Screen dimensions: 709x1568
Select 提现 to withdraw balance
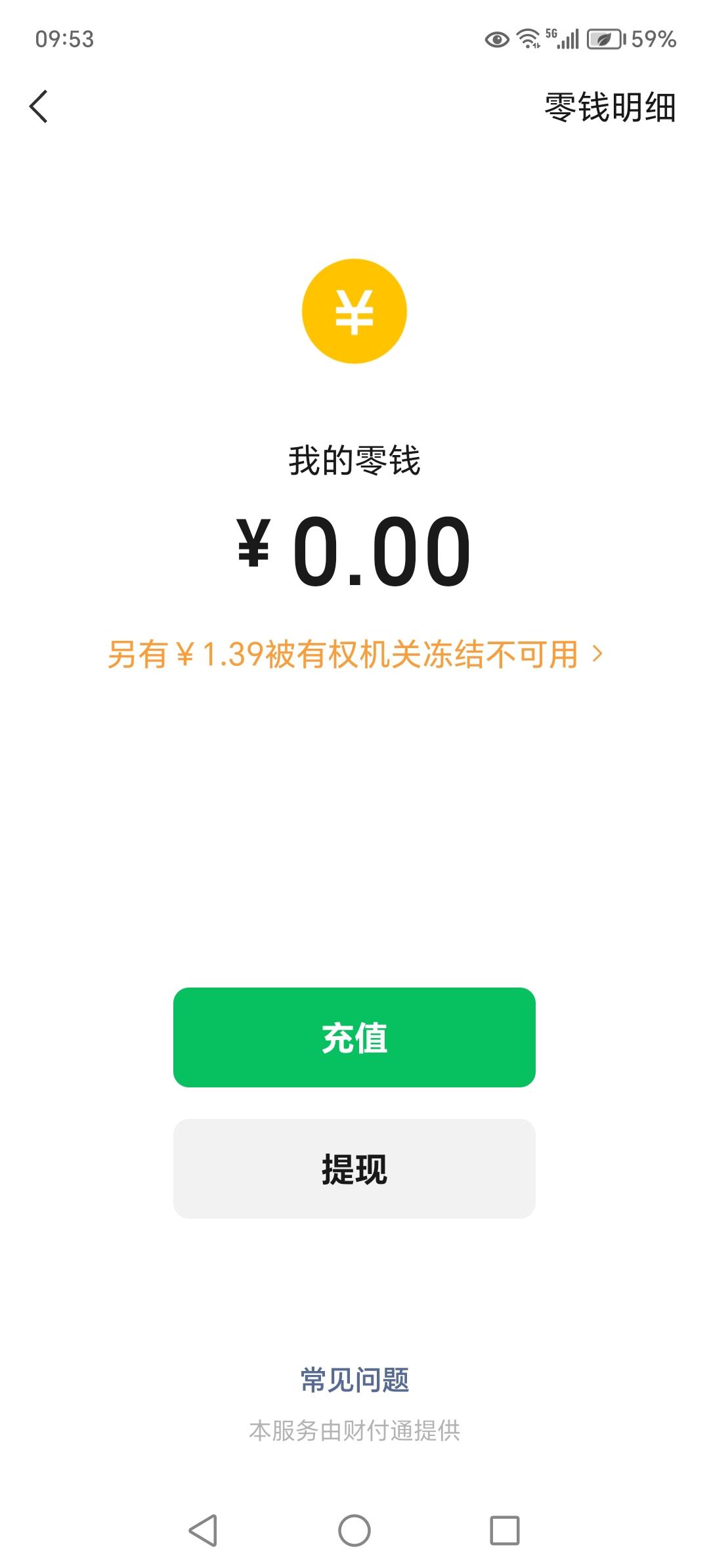click(x=354, y=1169)
